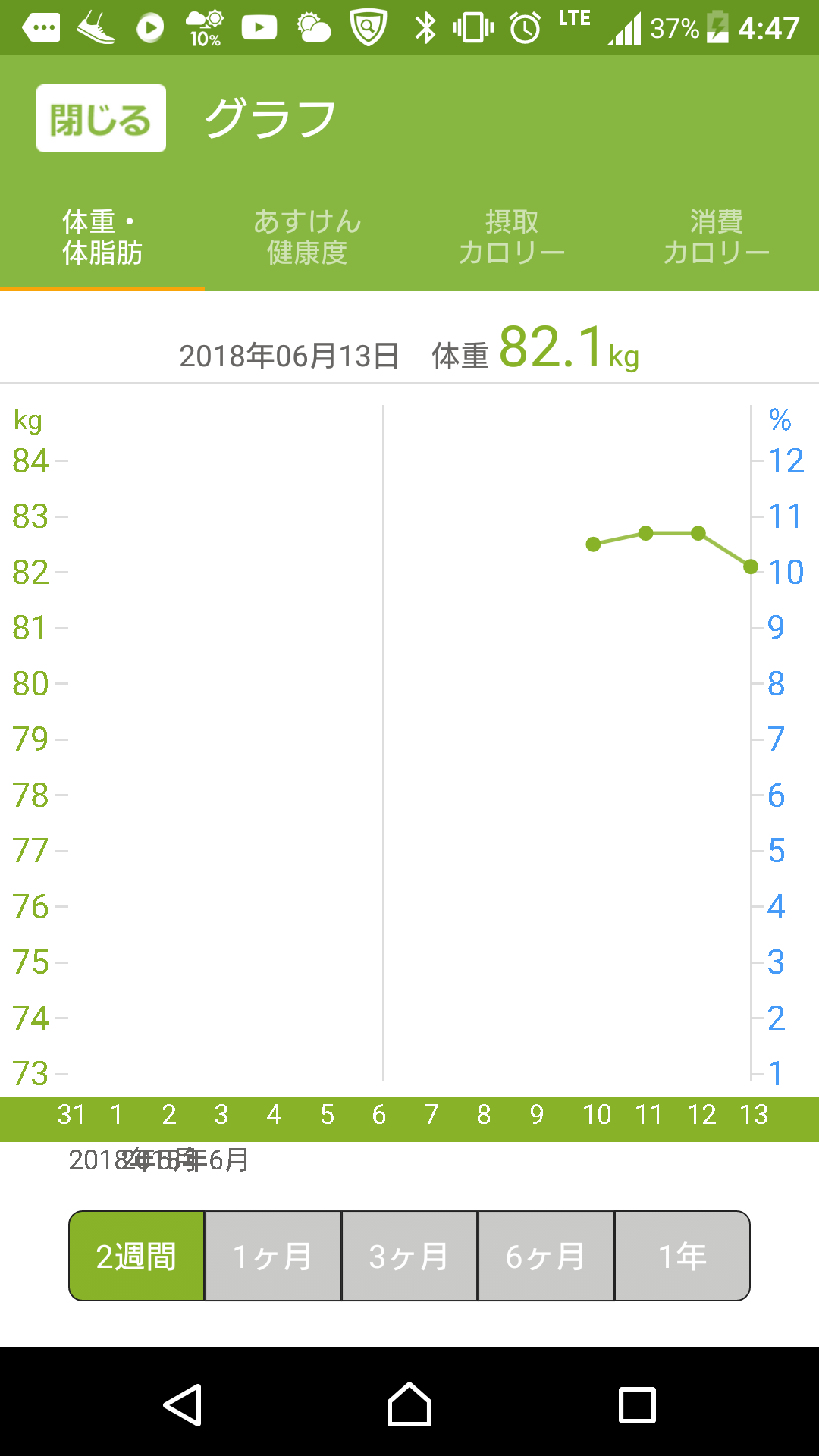Select the 体重・体脂肪 tab
The width and height of the screenshot is (819, 1456).
pyautogui.click(x=102, y=237)
